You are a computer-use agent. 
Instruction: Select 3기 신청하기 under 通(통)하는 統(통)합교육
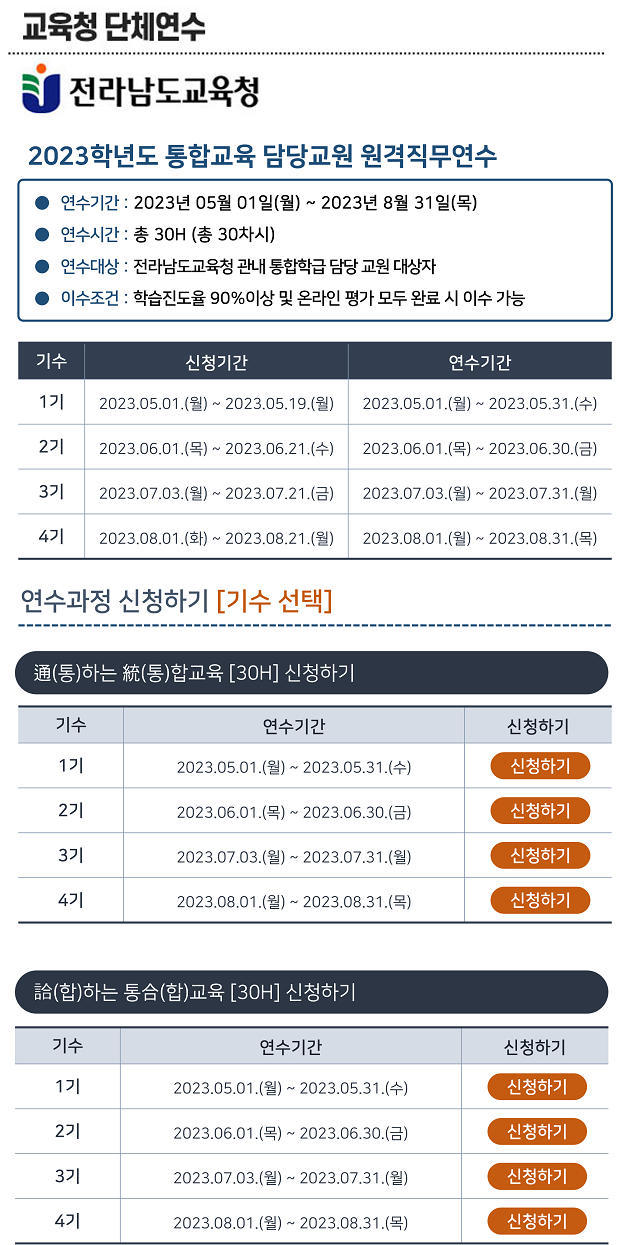[x=540, y=856]
